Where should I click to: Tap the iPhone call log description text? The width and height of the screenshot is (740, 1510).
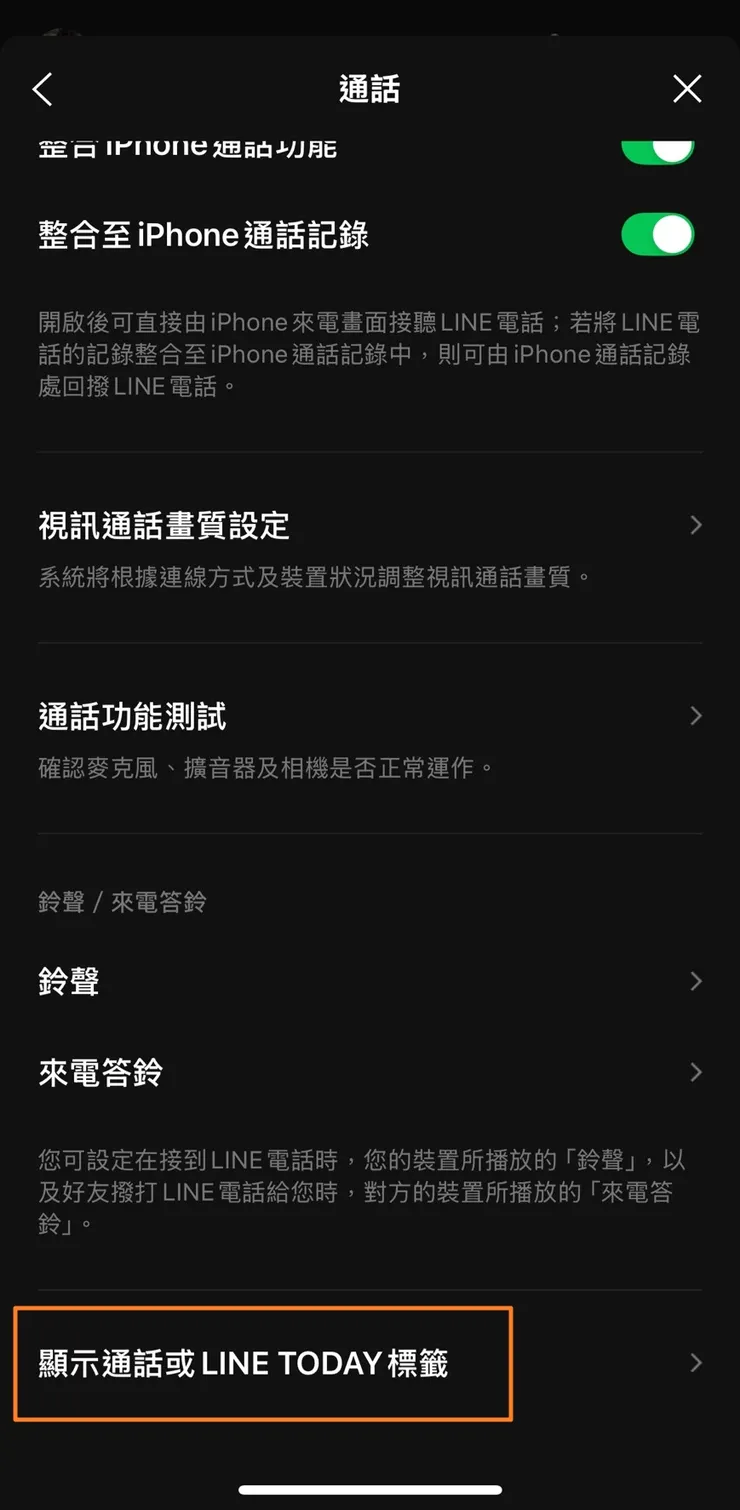(x=370, y=354)
